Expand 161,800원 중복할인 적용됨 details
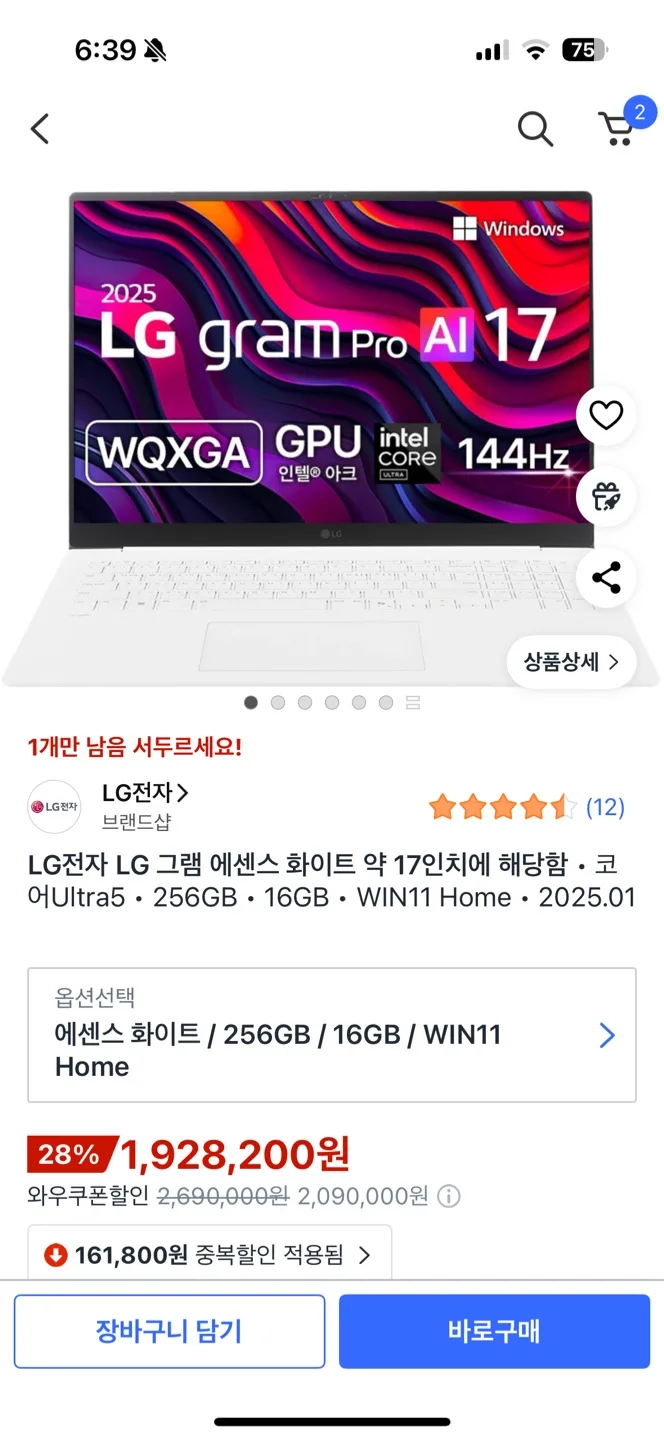664x1440 pixels. coord(209,1254)
